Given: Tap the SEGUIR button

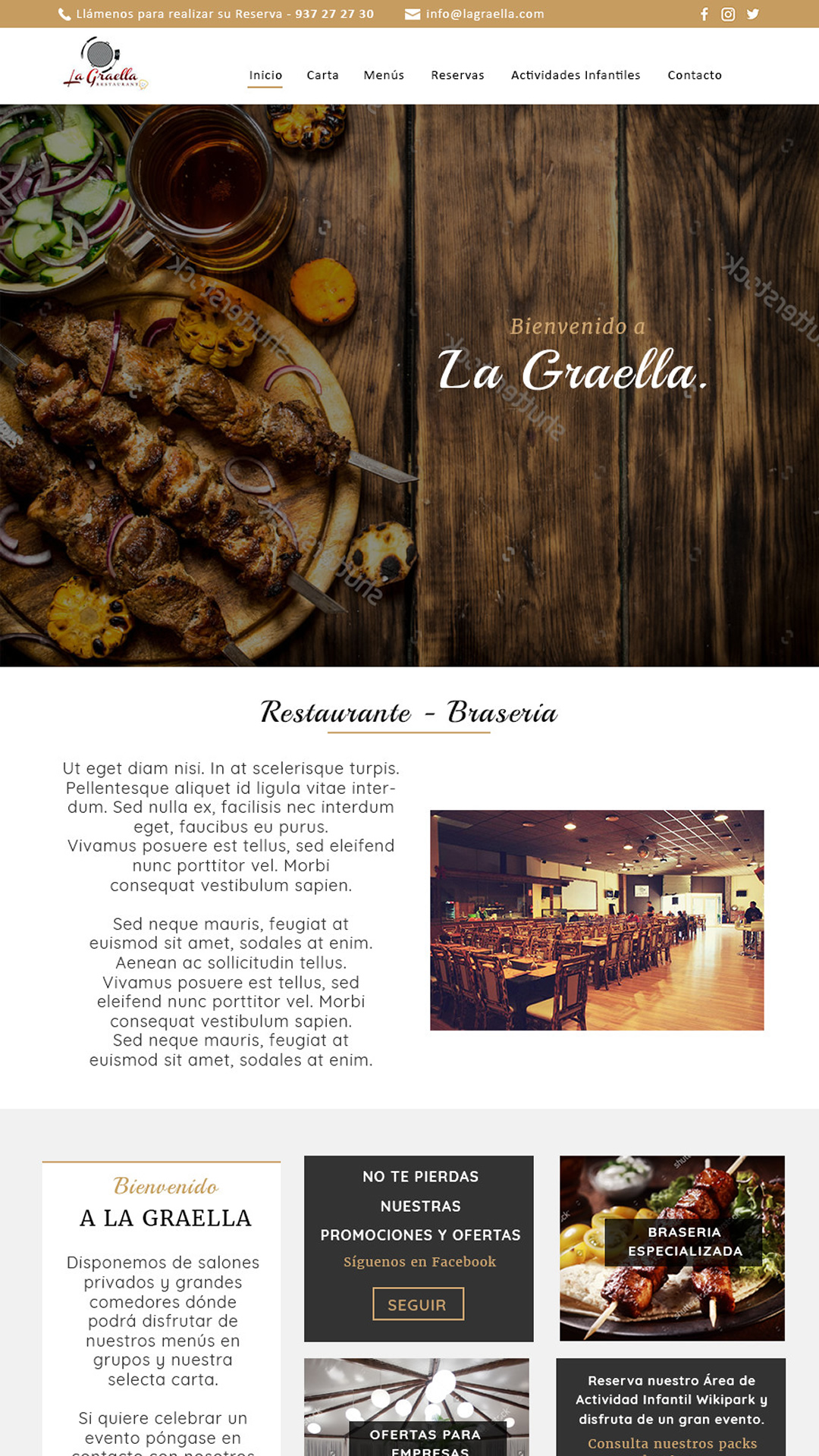Looking at the screenshot, I should click(x=417, y=1304).
